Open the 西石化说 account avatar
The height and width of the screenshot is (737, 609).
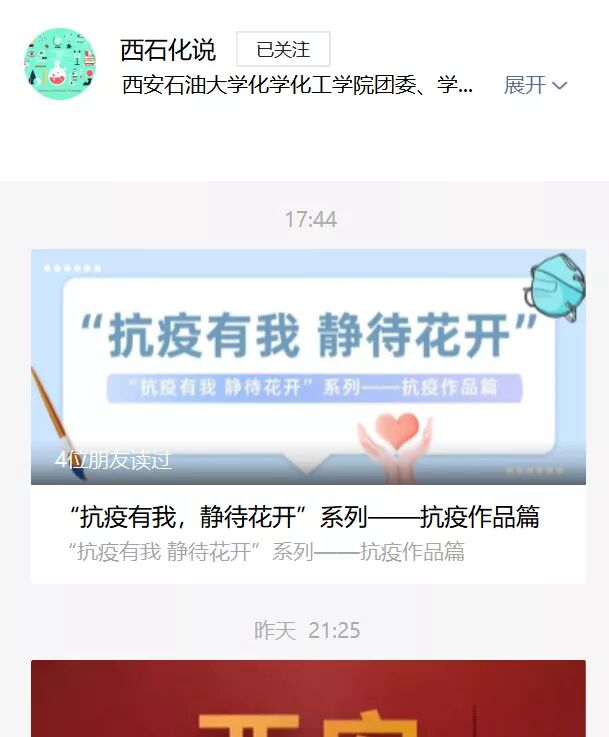tap(60, 65)
